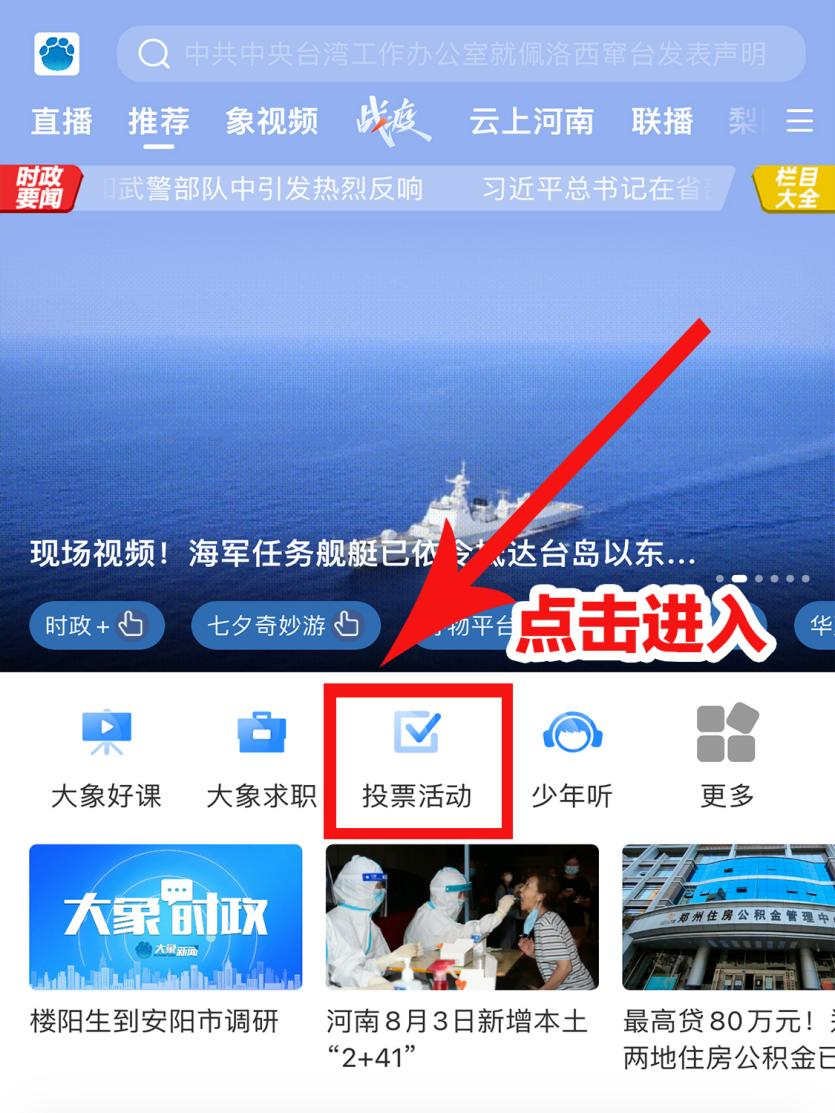Open the 七夕奇妙游 chip

[284, 626]
